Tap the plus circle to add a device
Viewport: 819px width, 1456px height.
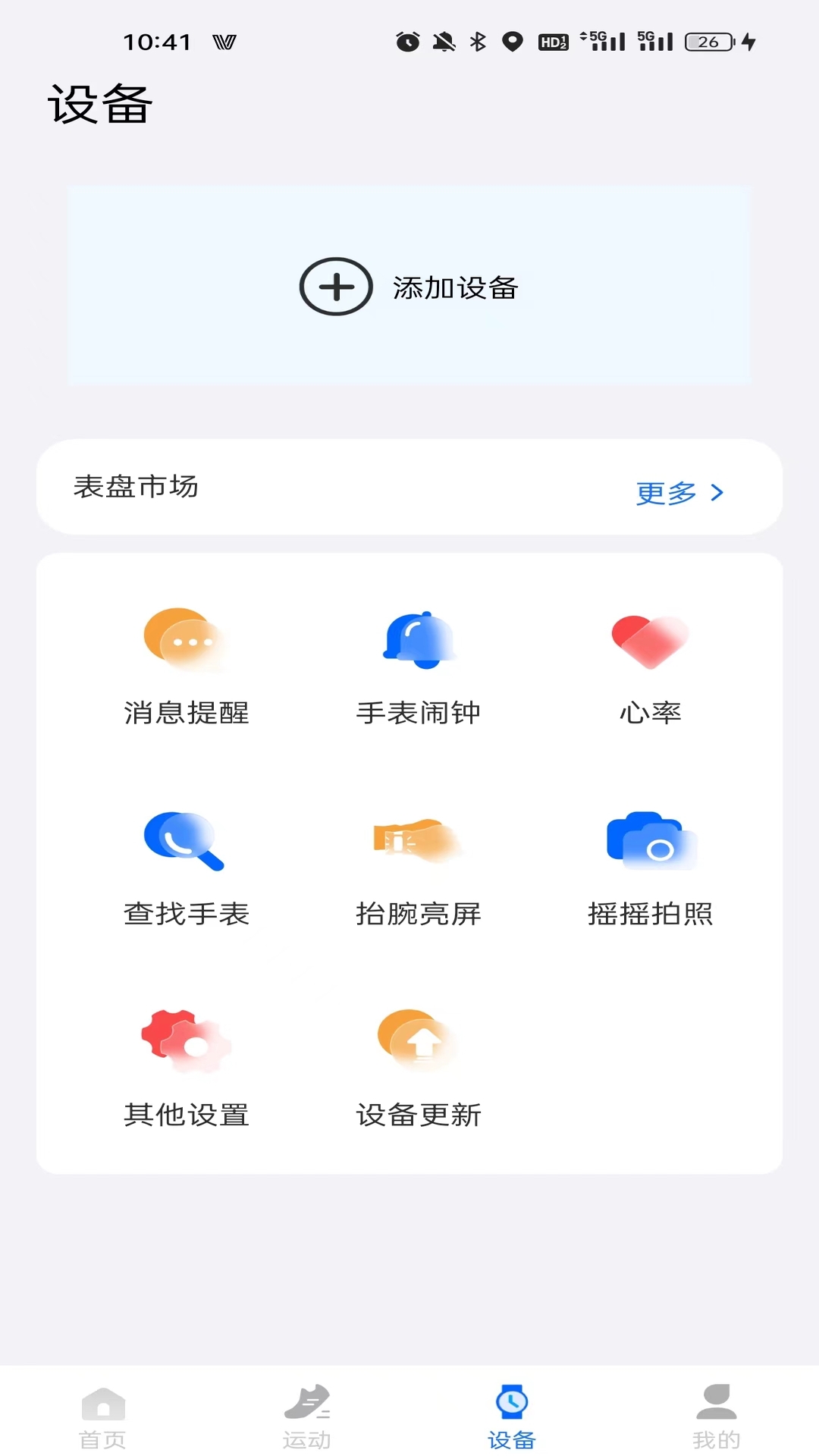click(x=336, y=288)
